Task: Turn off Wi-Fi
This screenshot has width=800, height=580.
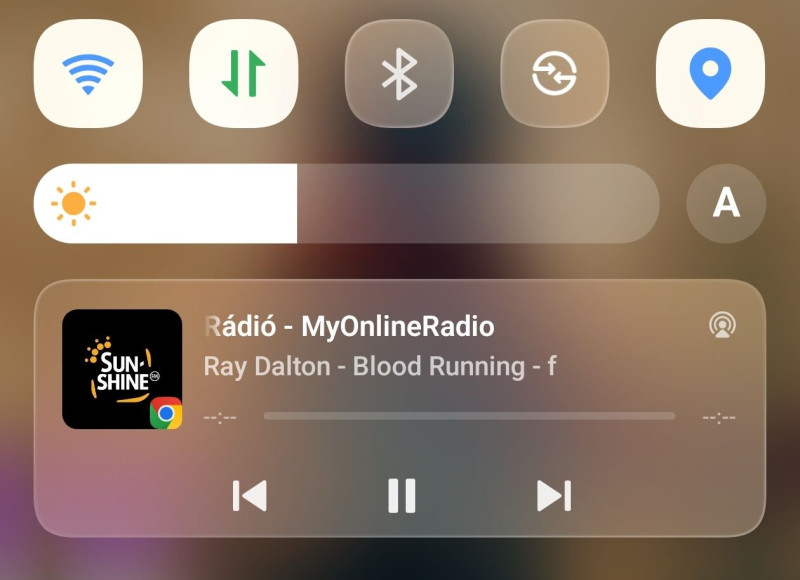Action: (88, 73)
